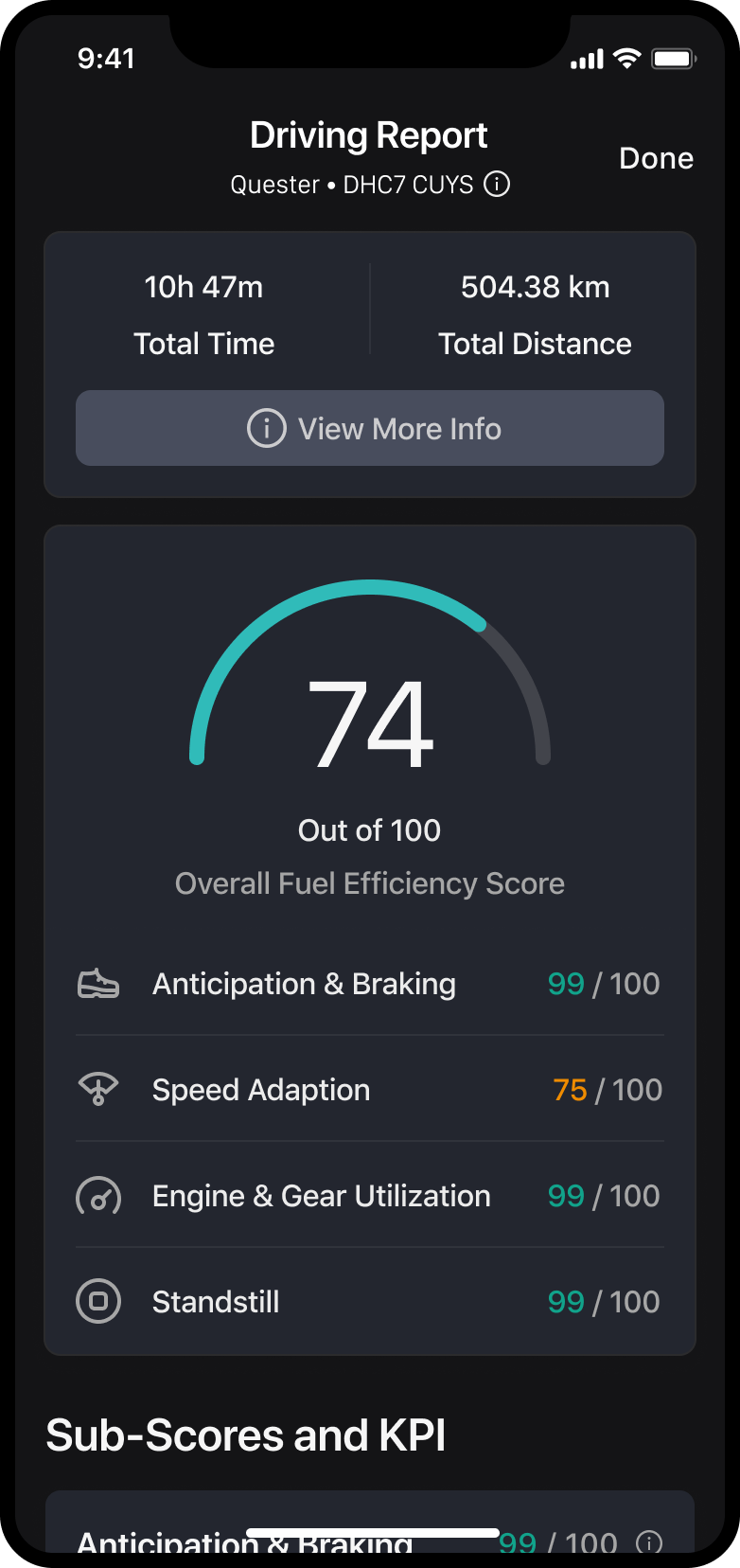
Task: Tap the Speed Adaption score of 75
Action: [570, 1089]
